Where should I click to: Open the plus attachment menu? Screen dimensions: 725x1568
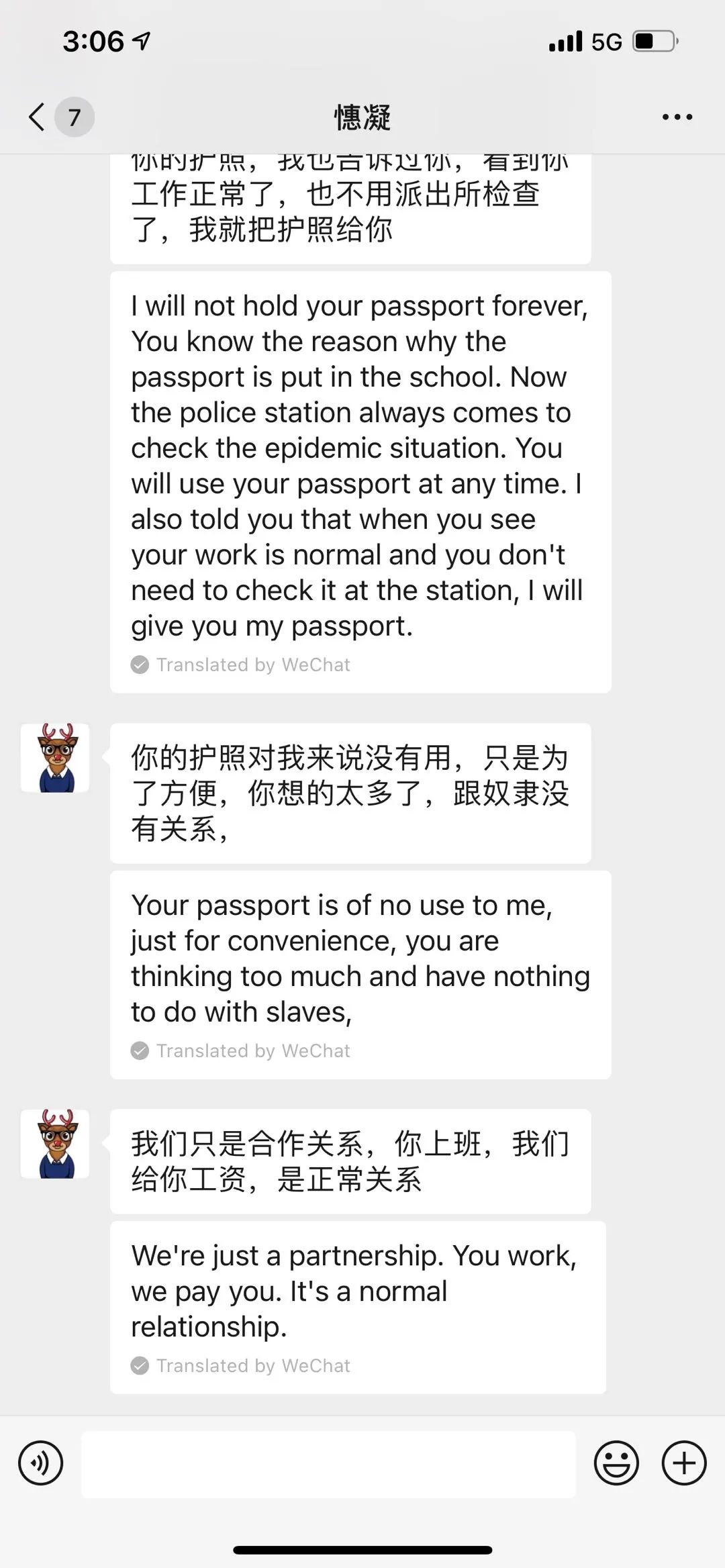click(x=684, y=1463)
